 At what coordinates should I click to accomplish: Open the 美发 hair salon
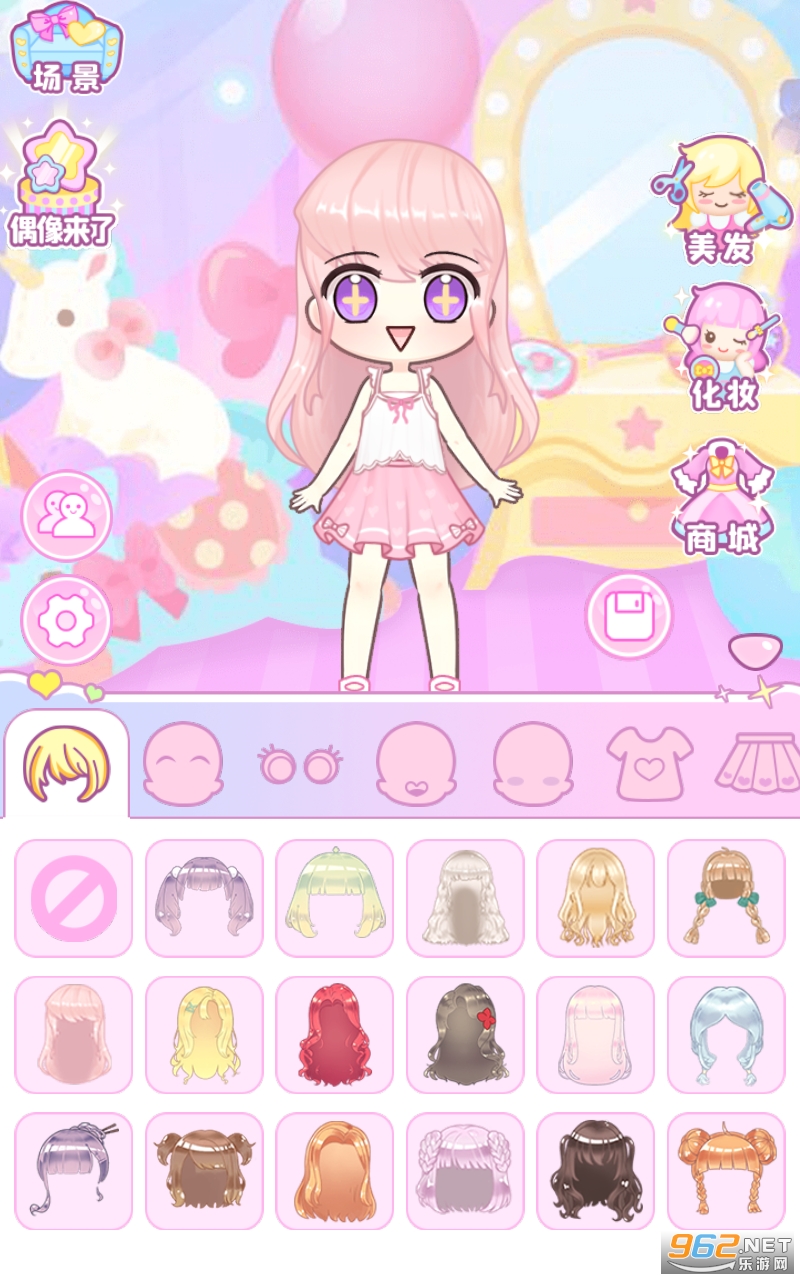tap(719, 200)
